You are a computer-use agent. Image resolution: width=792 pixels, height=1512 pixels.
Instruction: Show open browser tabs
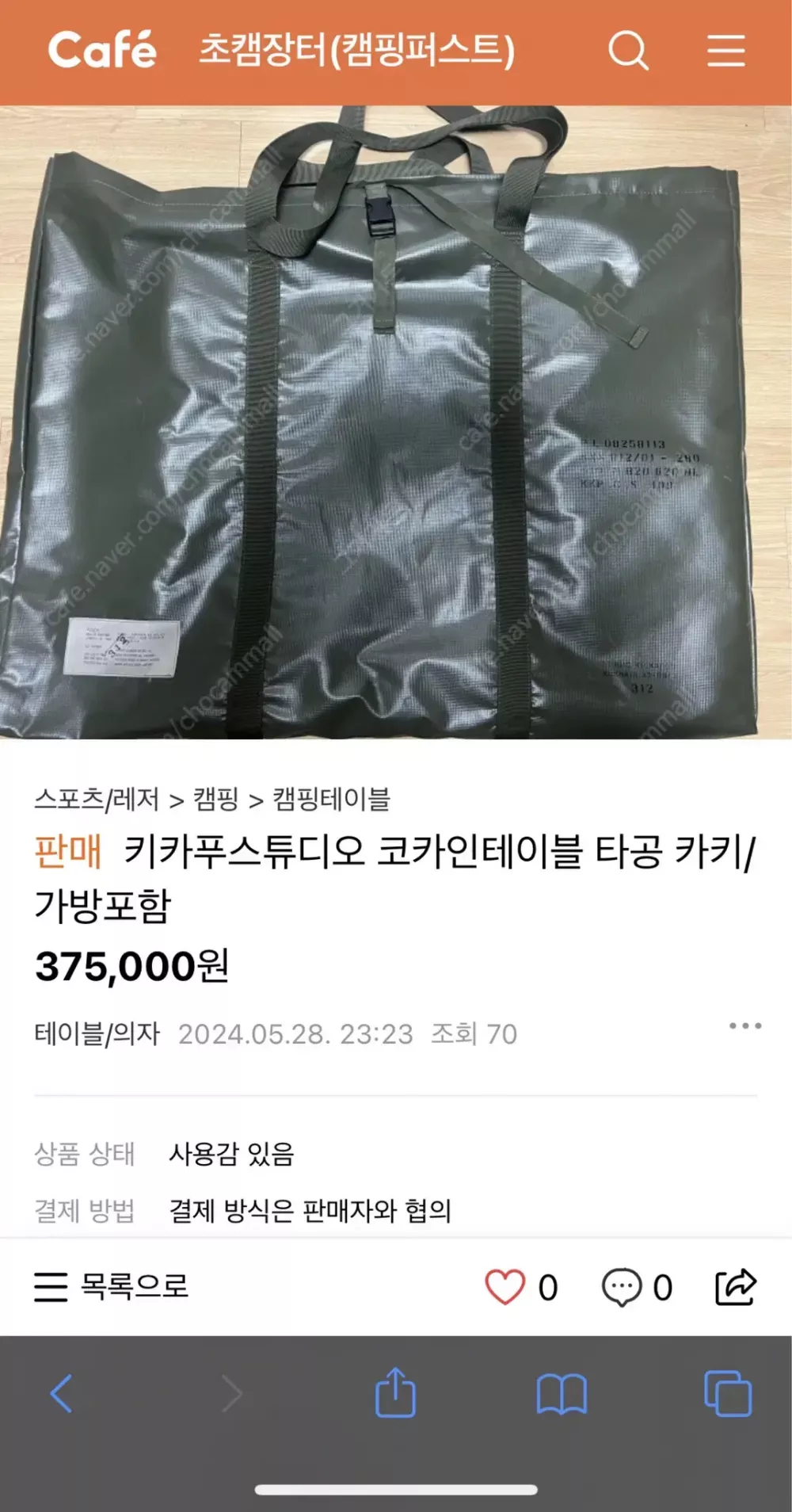click(727, 1394)
